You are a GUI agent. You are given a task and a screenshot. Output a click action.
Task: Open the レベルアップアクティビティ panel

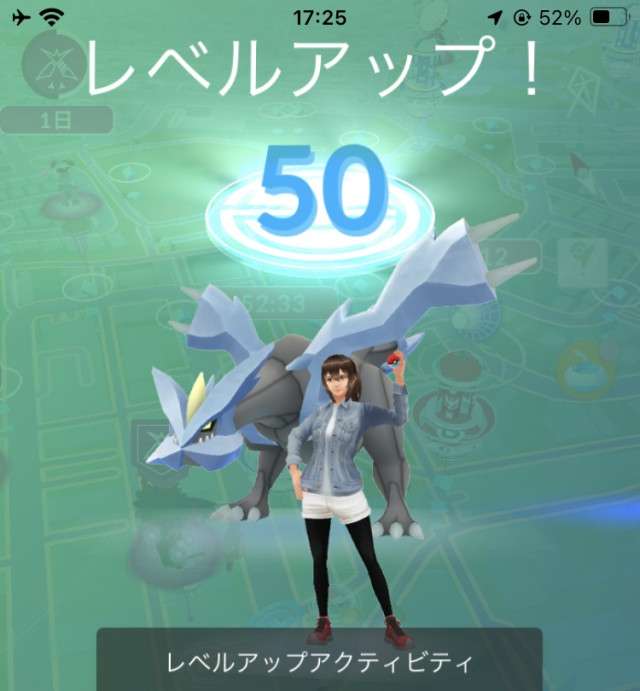[x=319, y=661]
